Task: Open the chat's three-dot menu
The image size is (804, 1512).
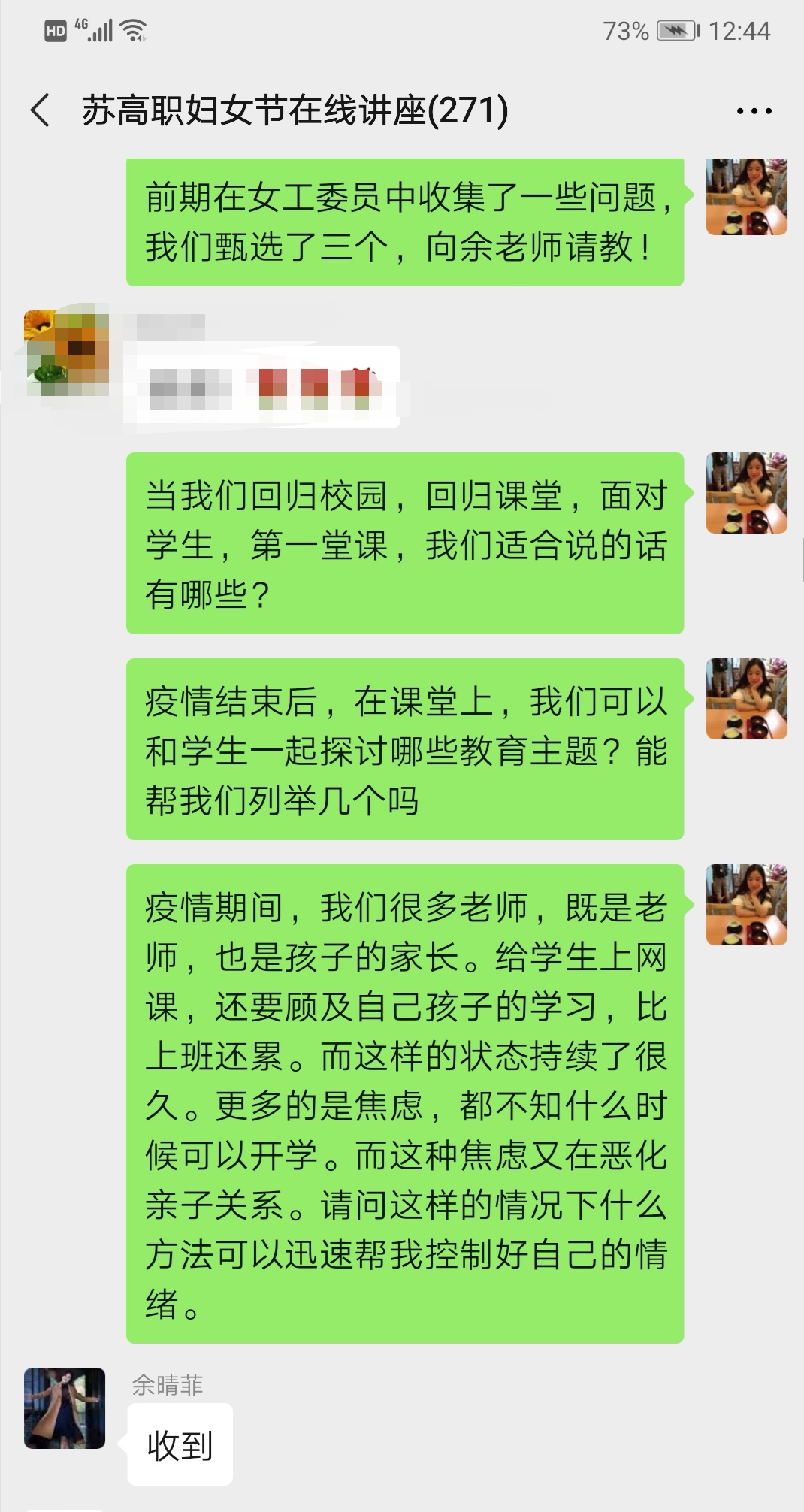Action: point(754,111)
